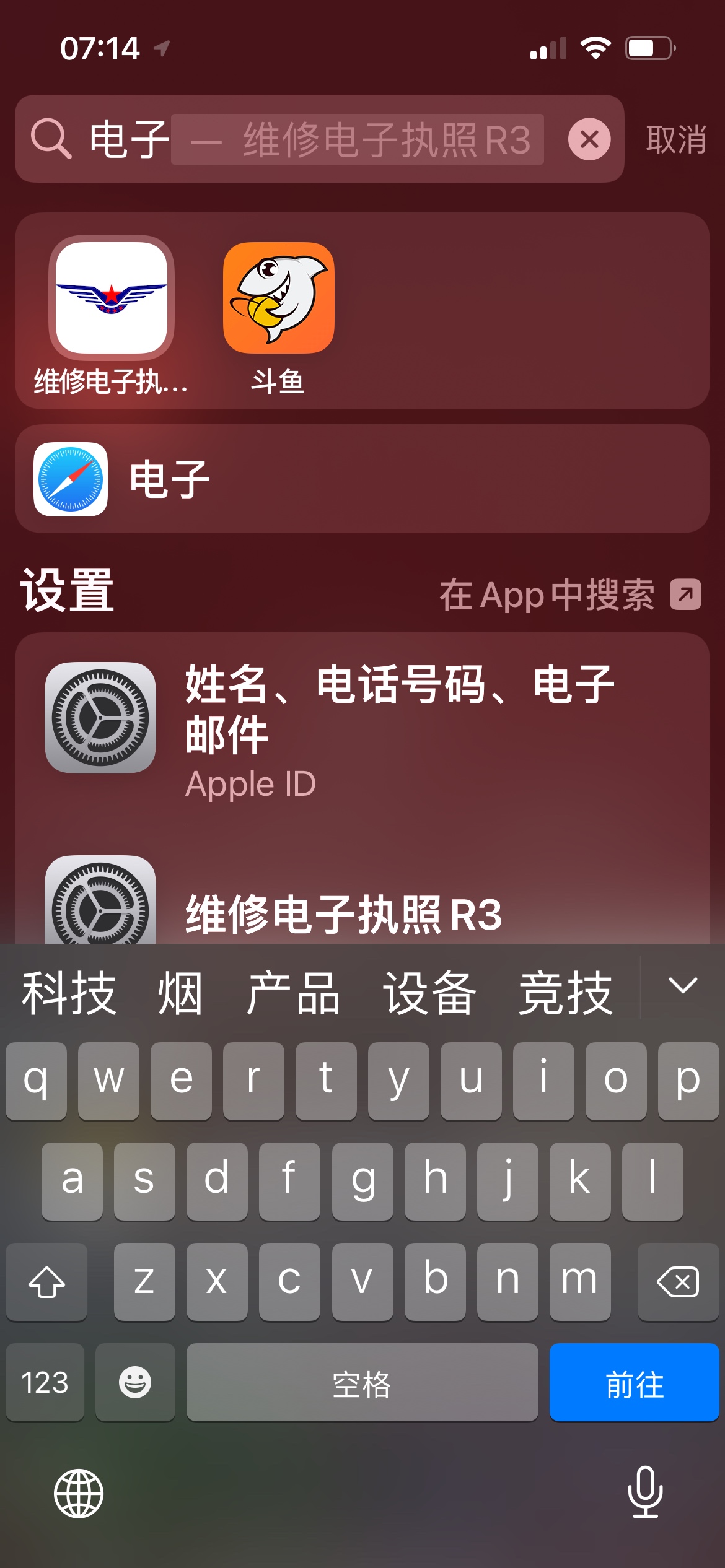This screenshot has height=1568, width=725.
Task: Hit the backspace key
Action: pyautogui.click(x=678, y=1281)
